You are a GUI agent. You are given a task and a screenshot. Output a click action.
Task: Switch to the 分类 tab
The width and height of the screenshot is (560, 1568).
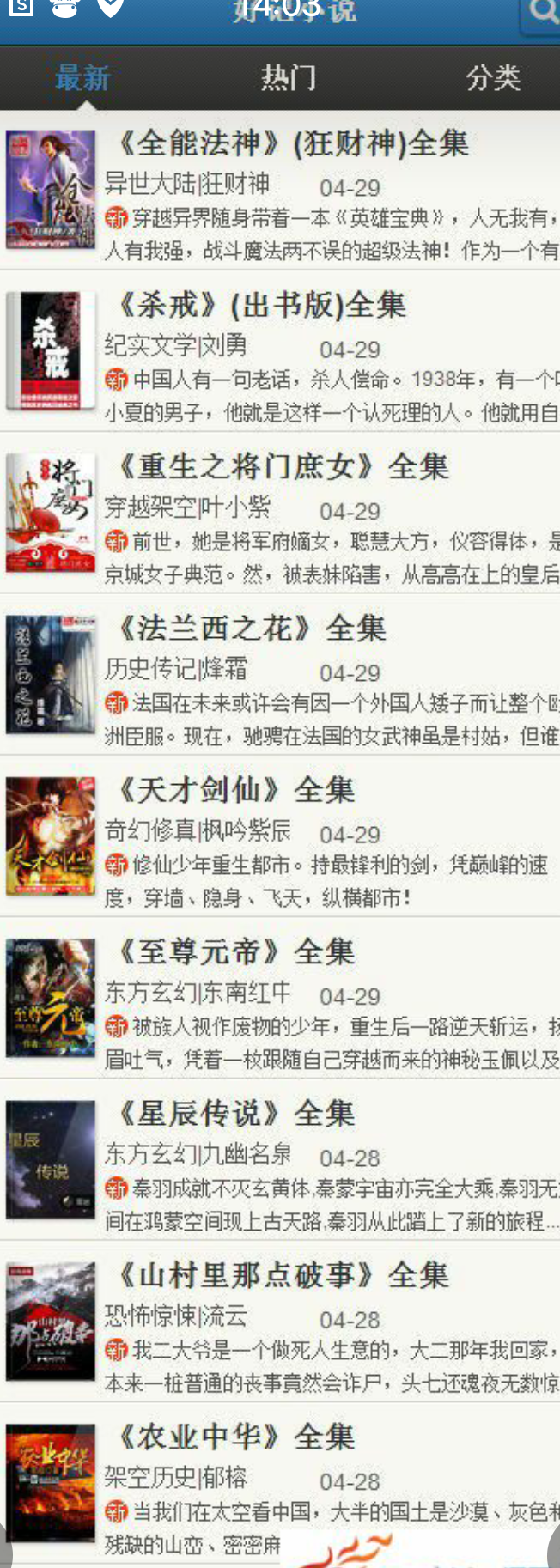493,78
